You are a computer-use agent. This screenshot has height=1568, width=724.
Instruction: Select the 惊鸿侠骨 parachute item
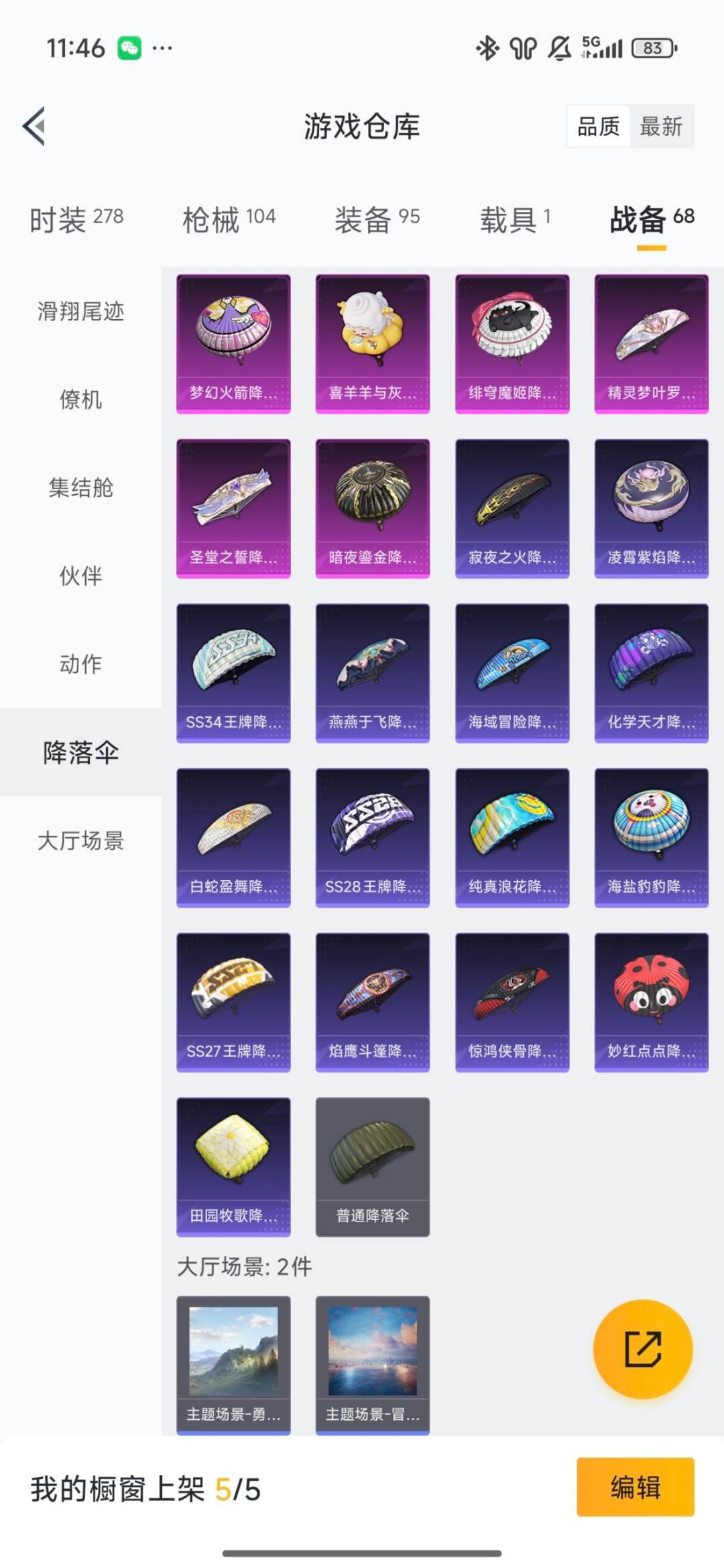(511, 1002)
